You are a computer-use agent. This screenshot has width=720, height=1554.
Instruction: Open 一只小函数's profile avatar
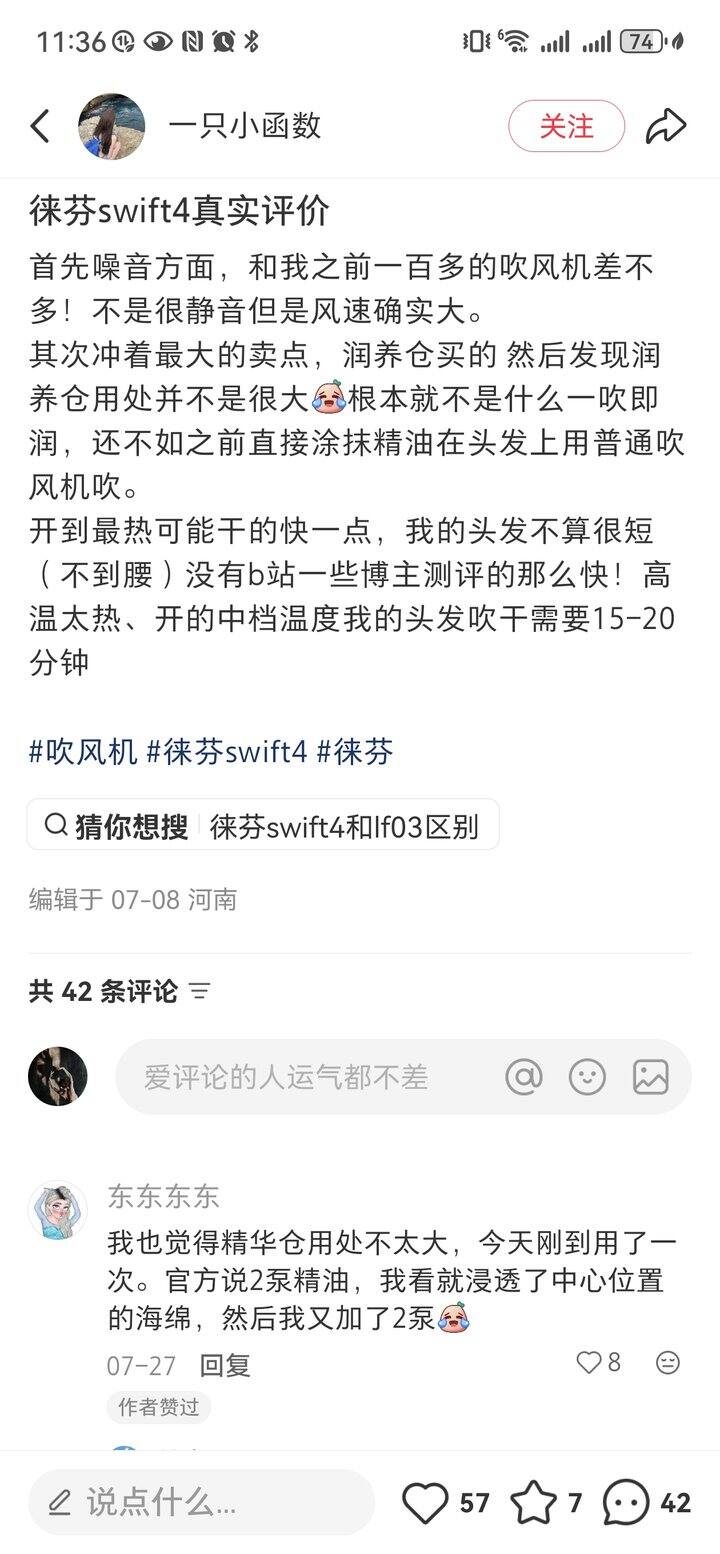111,126
